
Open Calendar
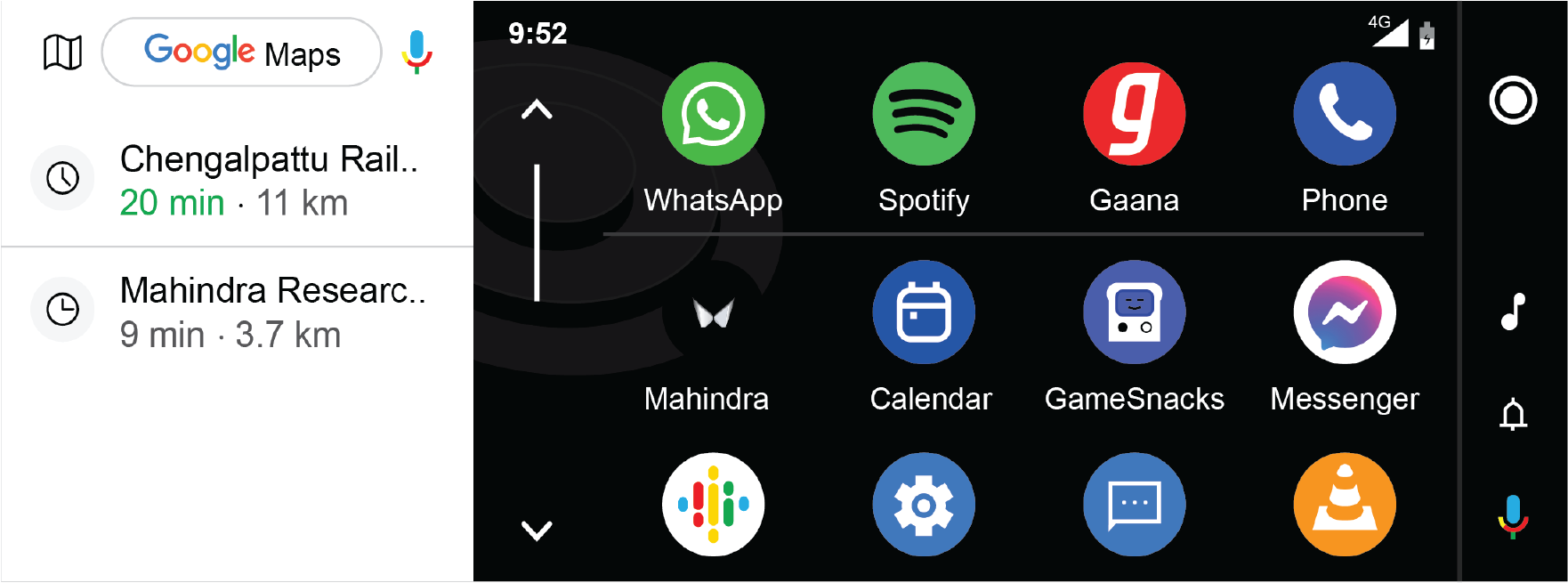point(923,312)
